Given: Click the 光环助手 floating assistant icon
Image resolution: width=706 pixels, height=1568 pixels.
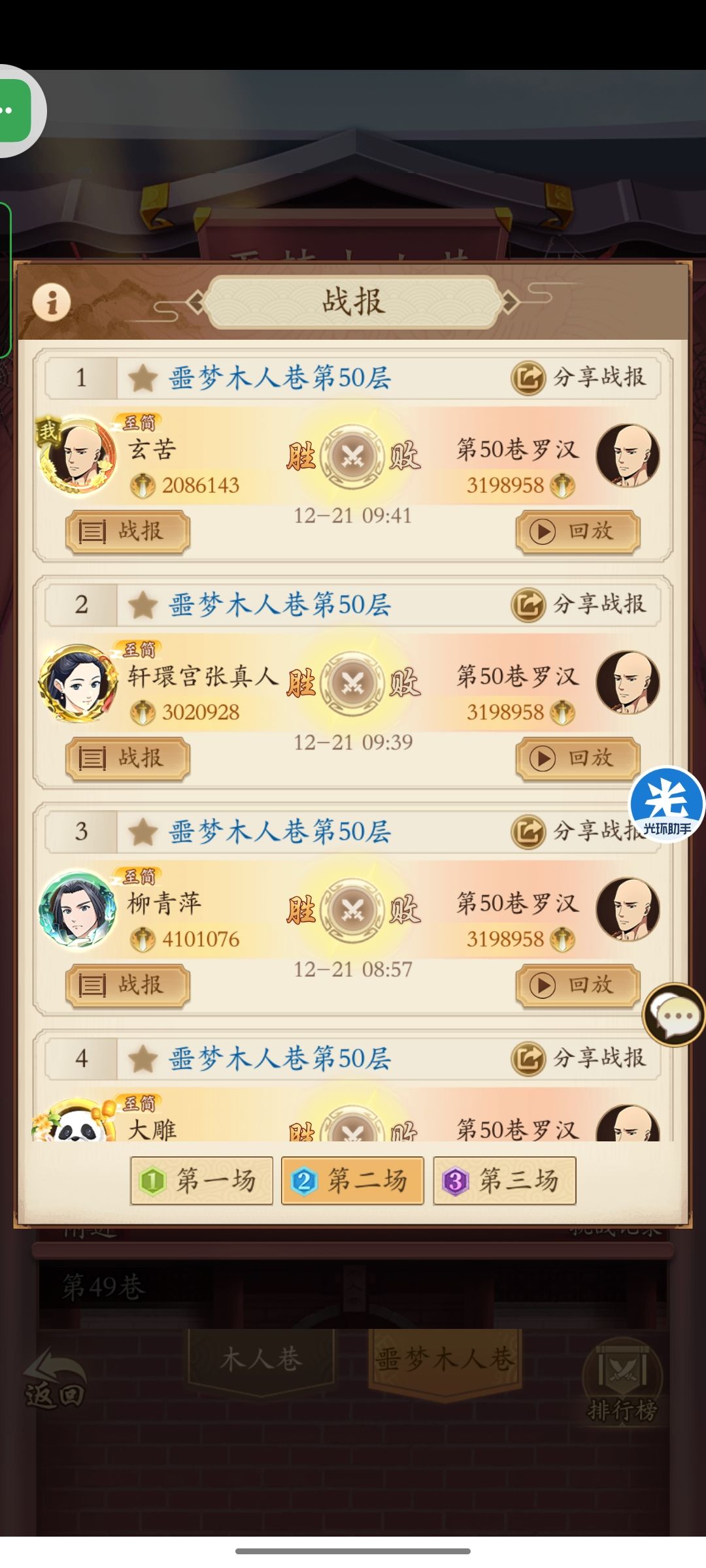Looking at the screenshot, I should (667, 808).
